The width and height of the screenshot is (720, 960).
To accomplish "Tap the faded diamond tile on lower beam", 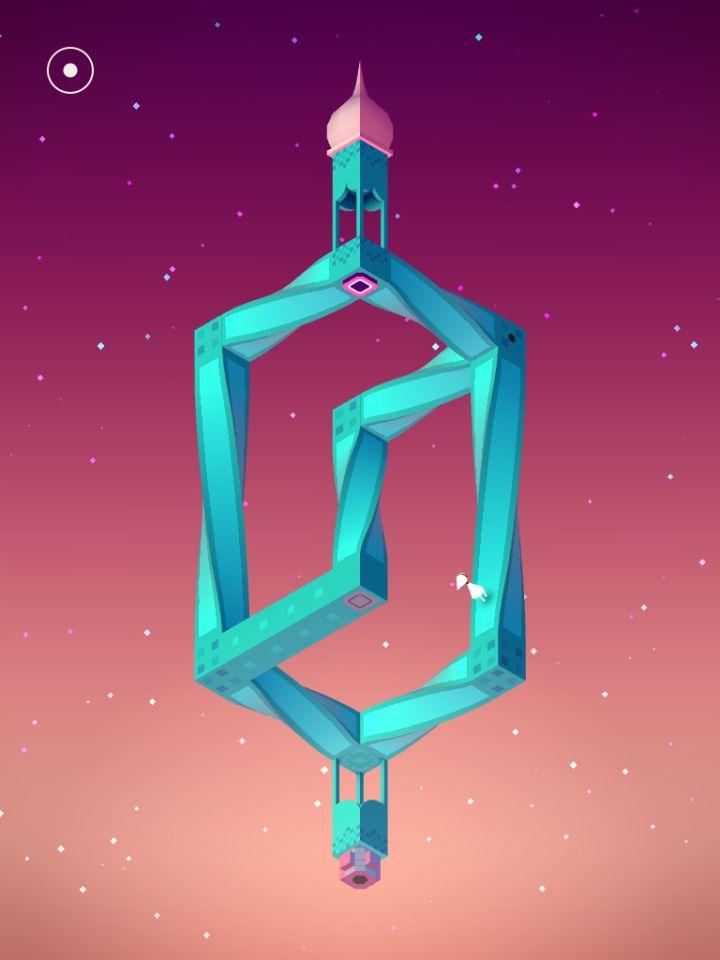I will (360, 601).
